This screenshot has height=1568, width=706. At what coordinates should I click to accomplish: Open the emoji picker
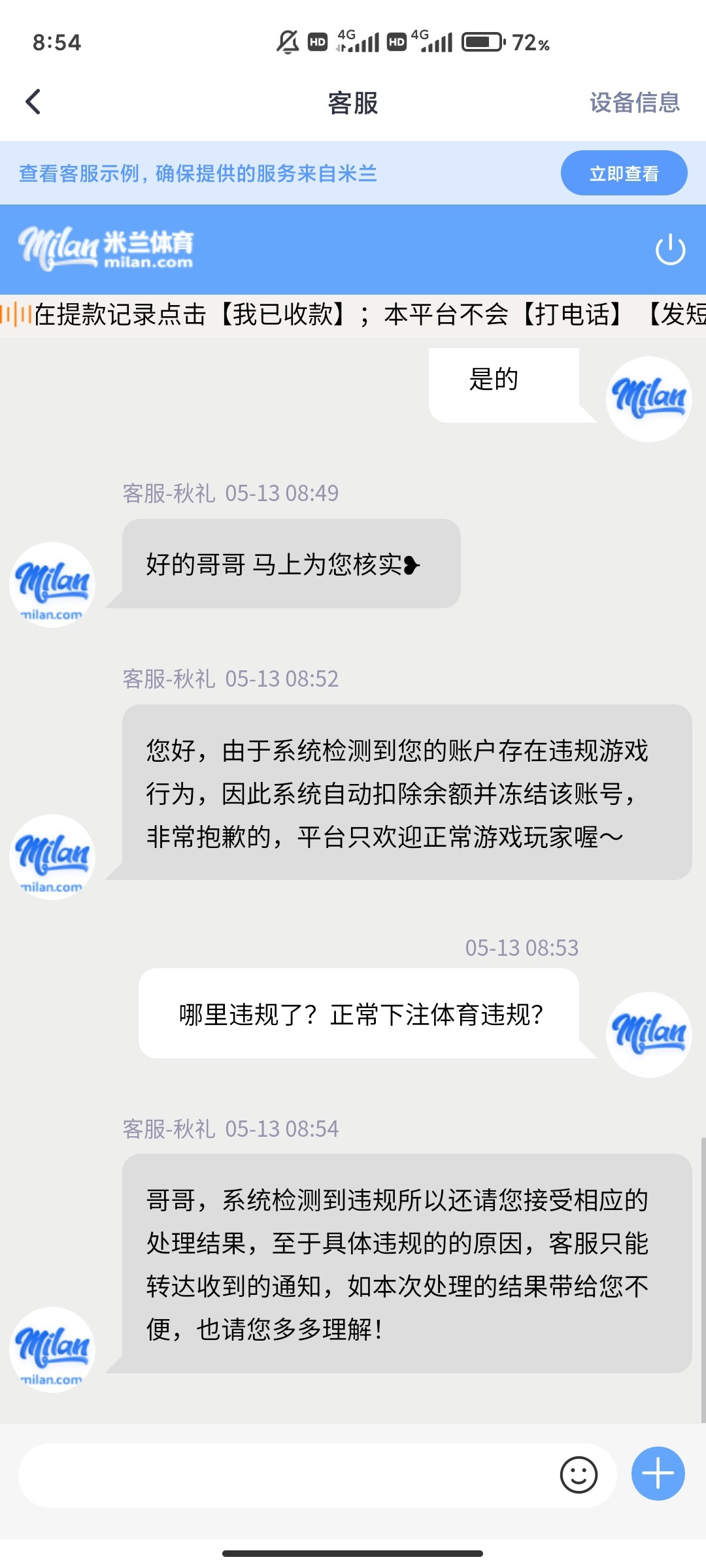[579, 1475]
